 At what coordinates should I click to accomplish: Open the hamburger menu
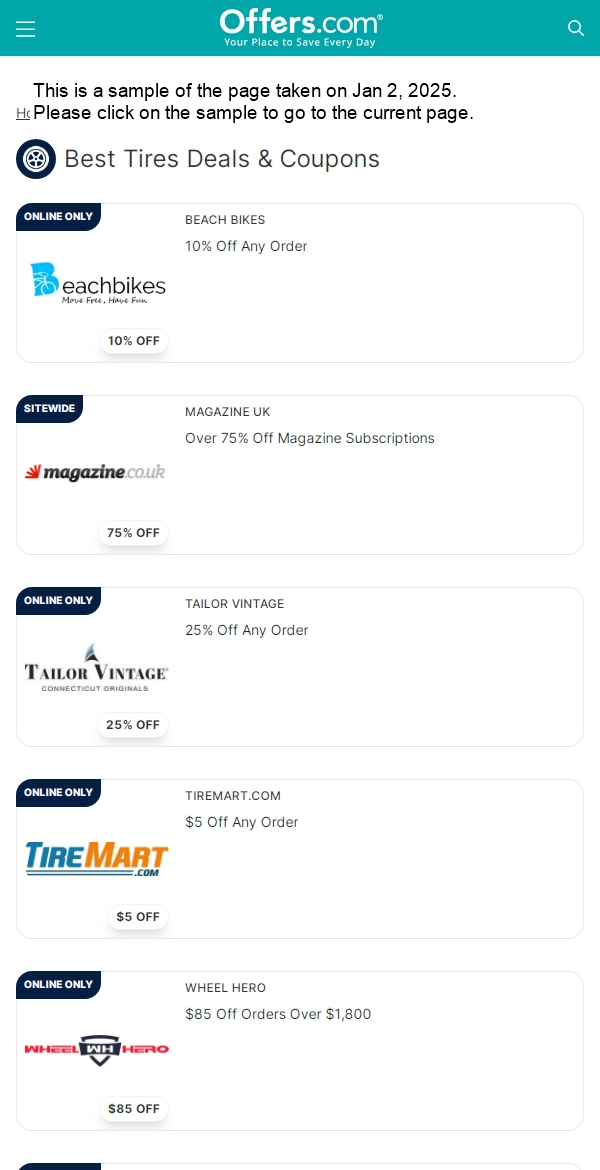tap(25, 29)
